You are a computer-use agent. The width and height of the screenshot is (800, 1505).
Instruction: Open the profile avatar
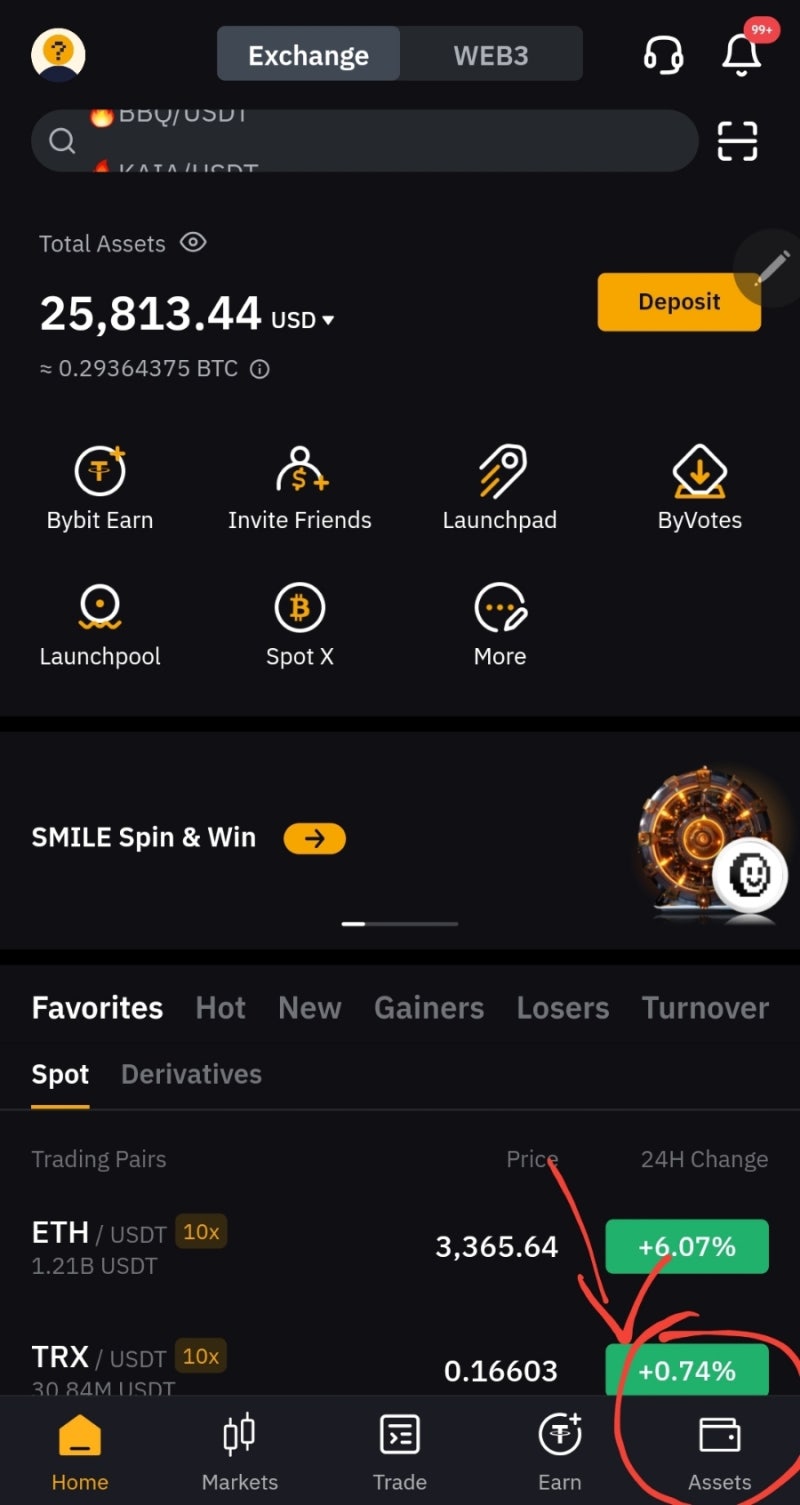click(58, 54)
